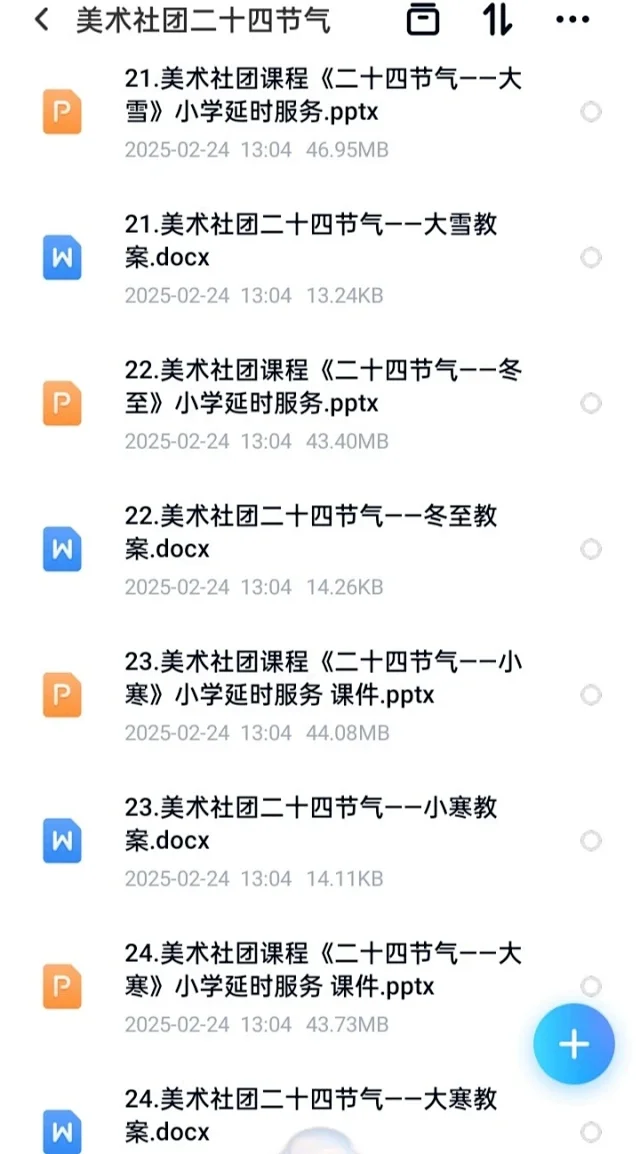Go back from 美术社团二十四节气 folder
This screenshot has width=640, height=1154.
click(x=42, y=20)
